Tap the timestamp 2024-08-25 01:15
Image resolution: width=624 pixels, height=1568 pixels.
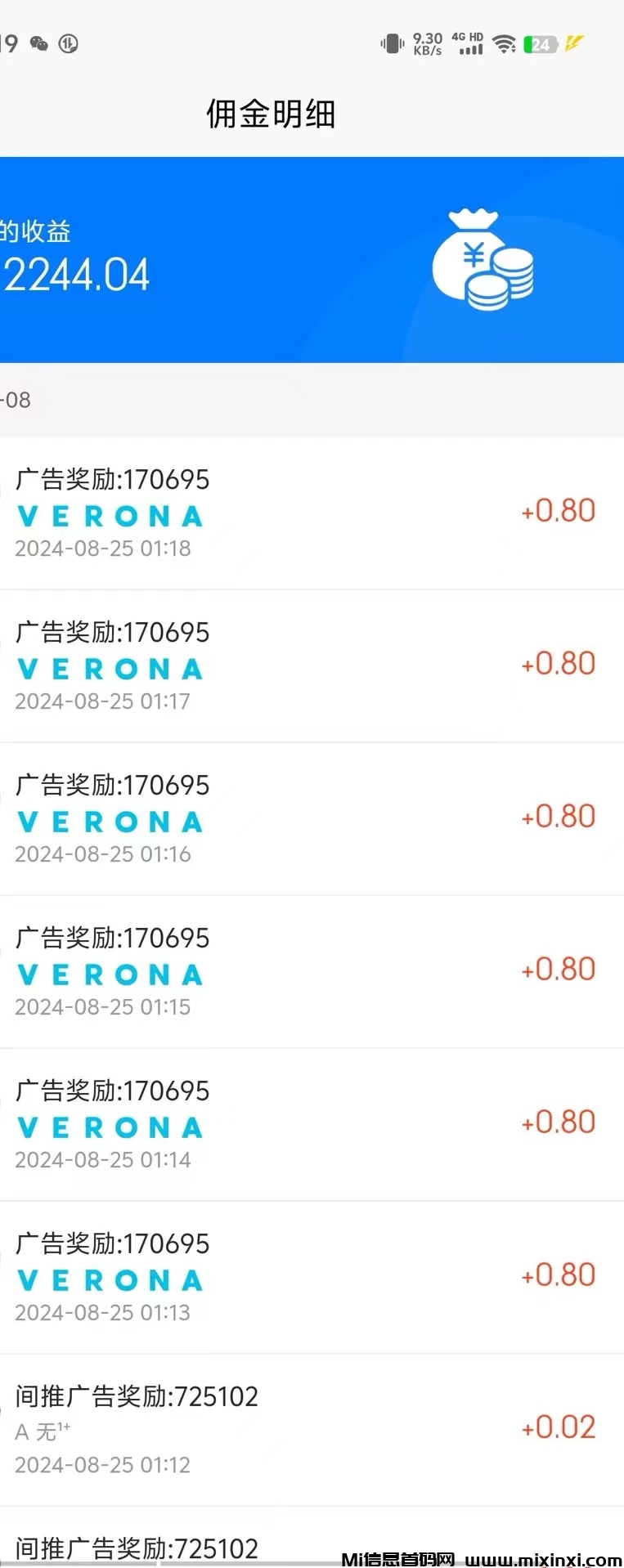(x=103, y=1006)
